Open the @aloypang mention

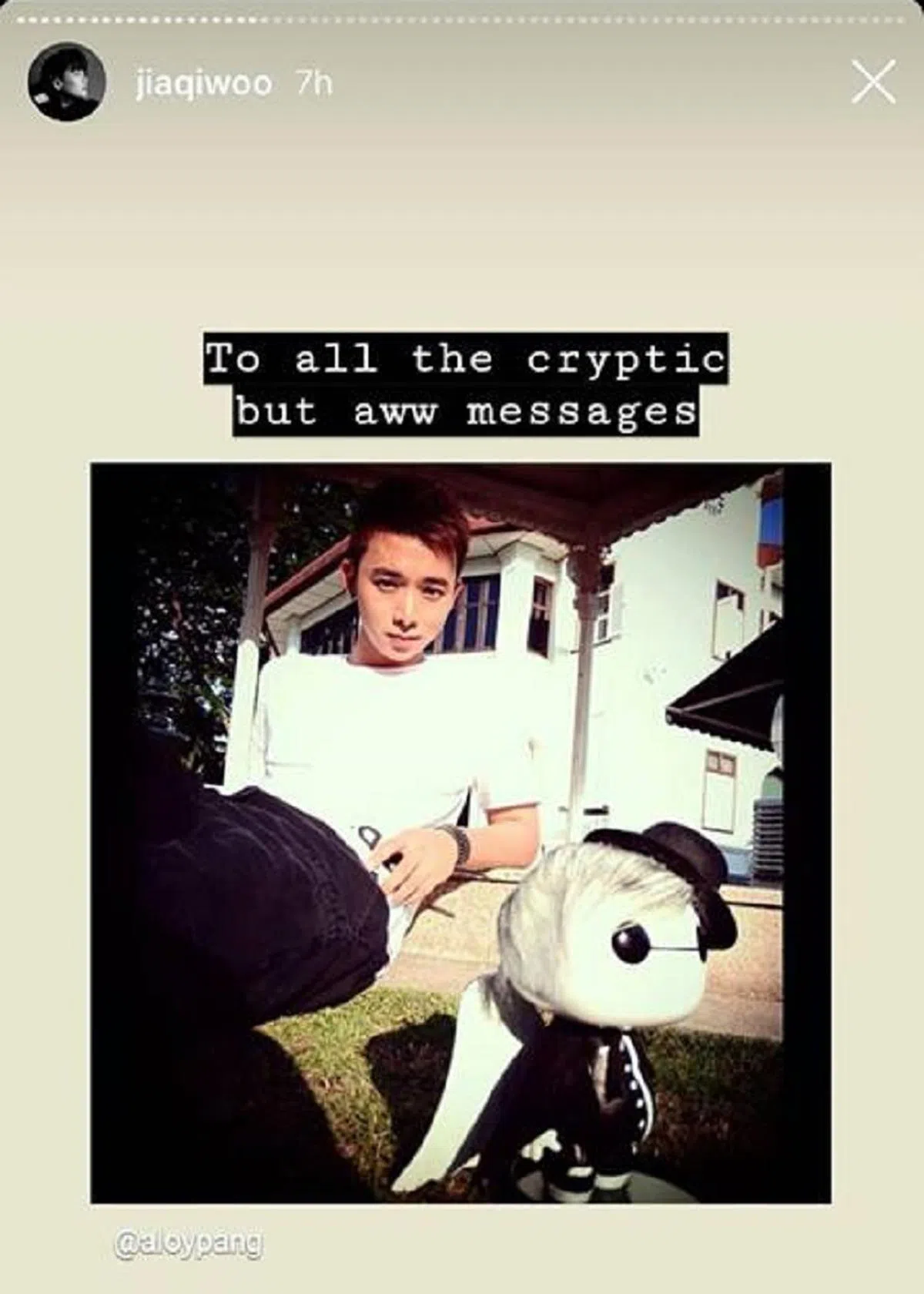tap(187, 1242)
